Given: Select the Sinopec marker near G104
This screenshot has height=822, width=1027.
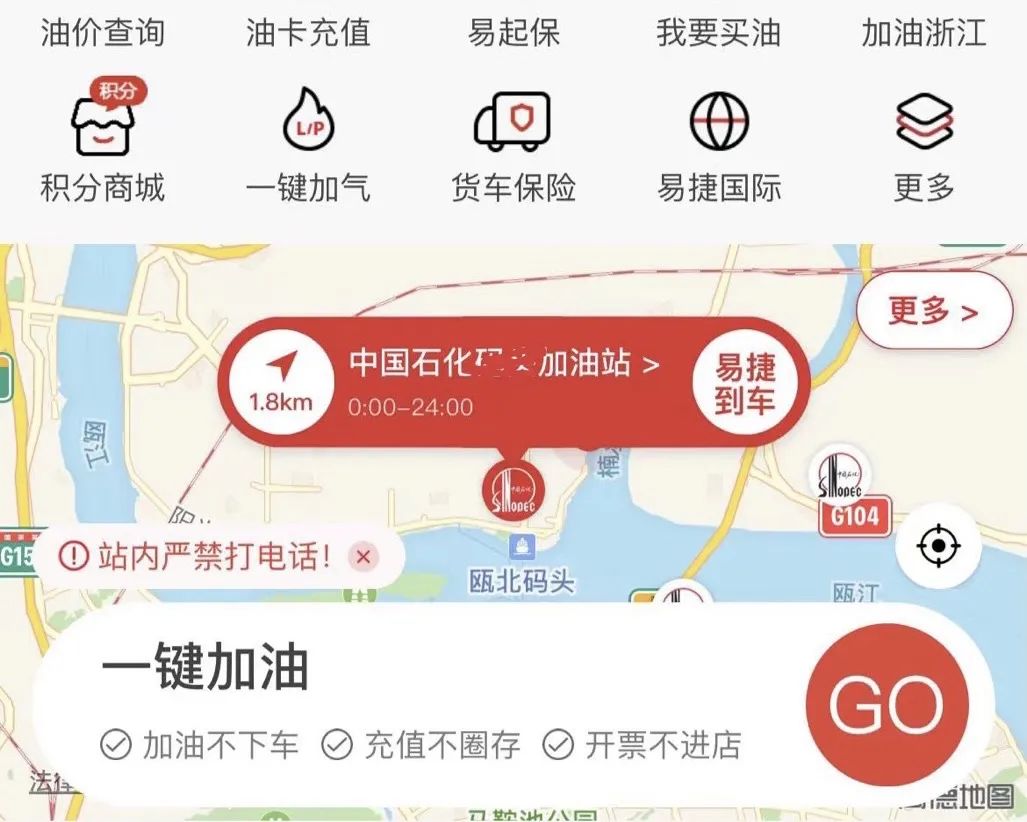Looking at the screenshot, I should (x=838, y=474).
